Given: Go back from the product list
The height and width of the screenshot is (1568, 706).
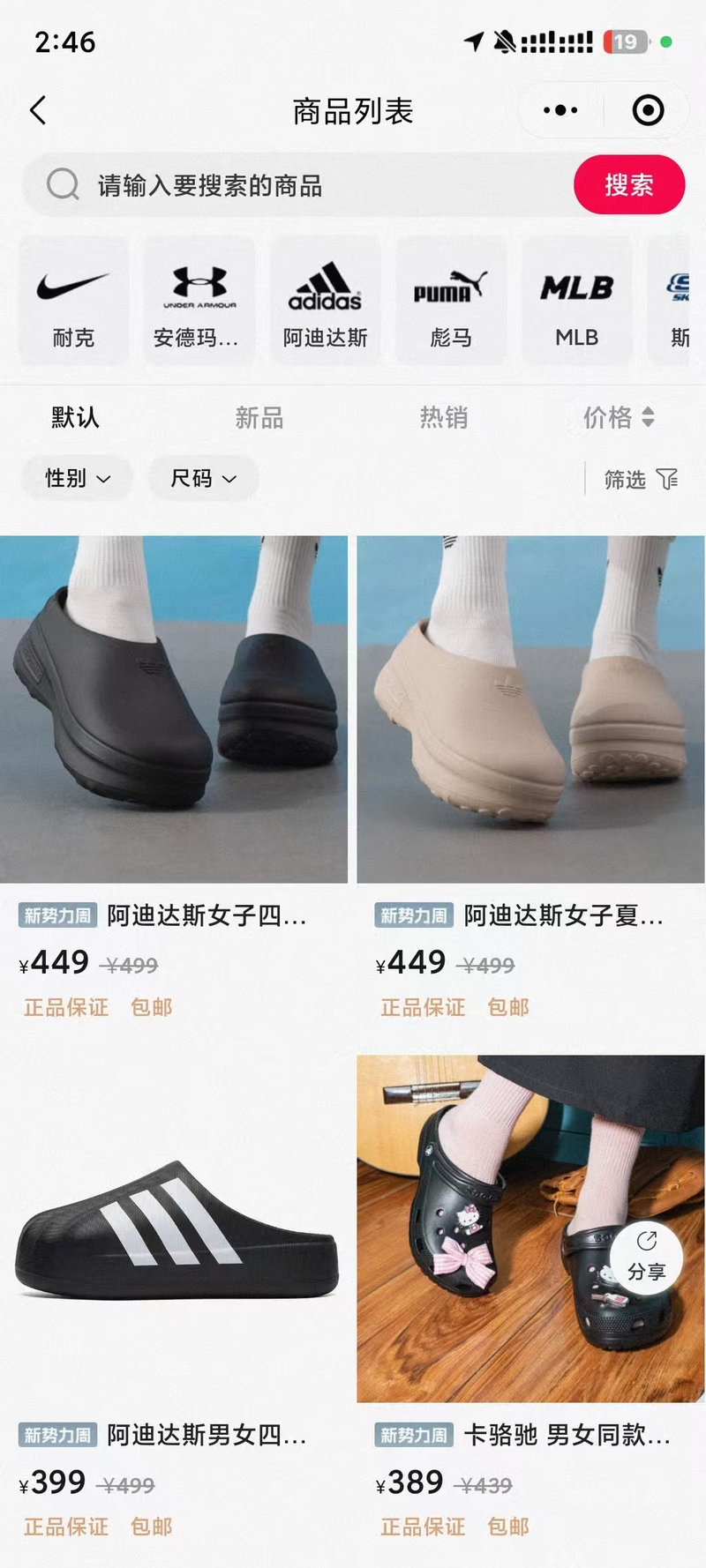Looking at the screenshot, I should click(x=38, y=111).
